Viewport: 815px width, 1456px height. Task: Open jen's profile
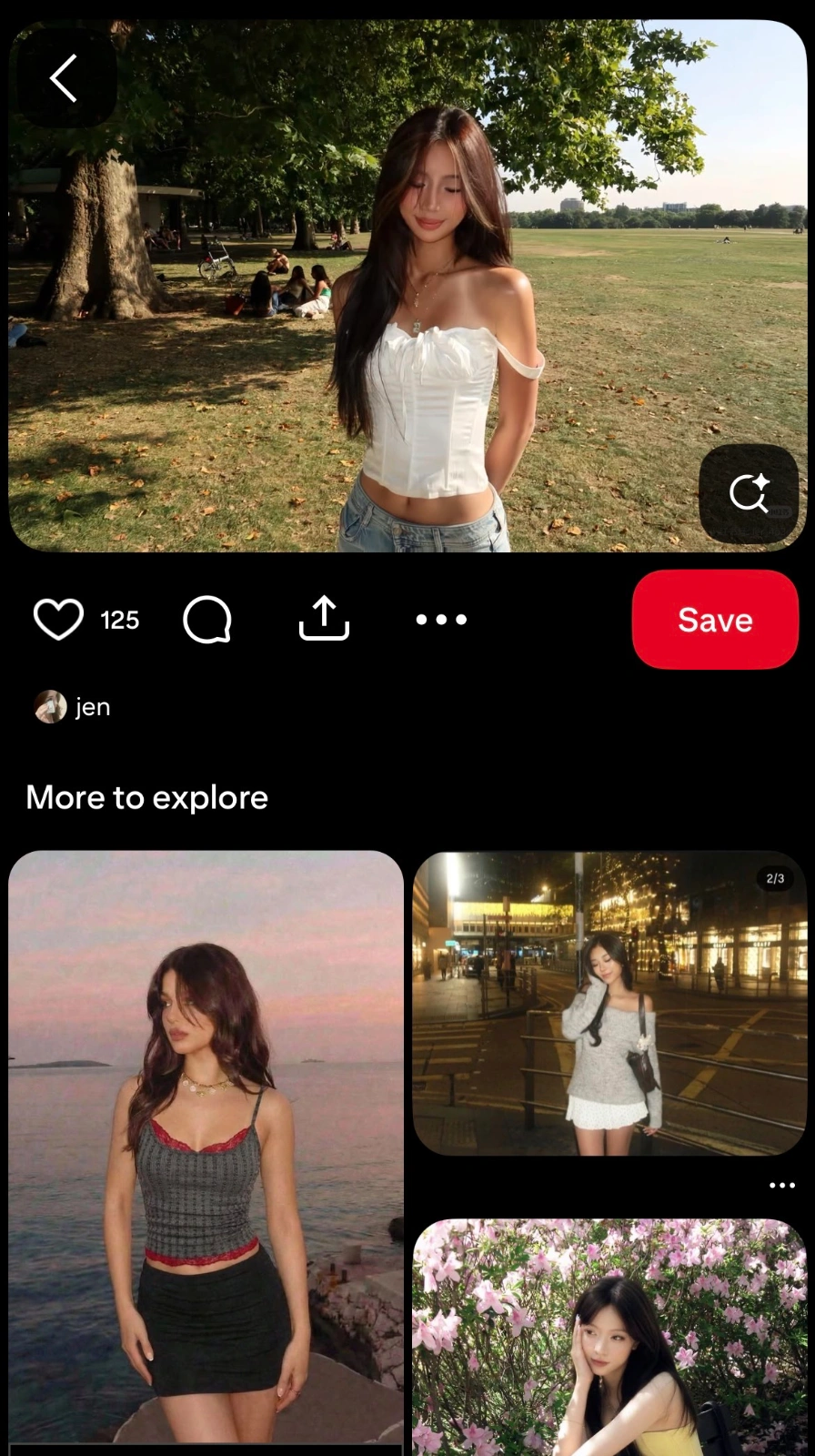(73, 707)
